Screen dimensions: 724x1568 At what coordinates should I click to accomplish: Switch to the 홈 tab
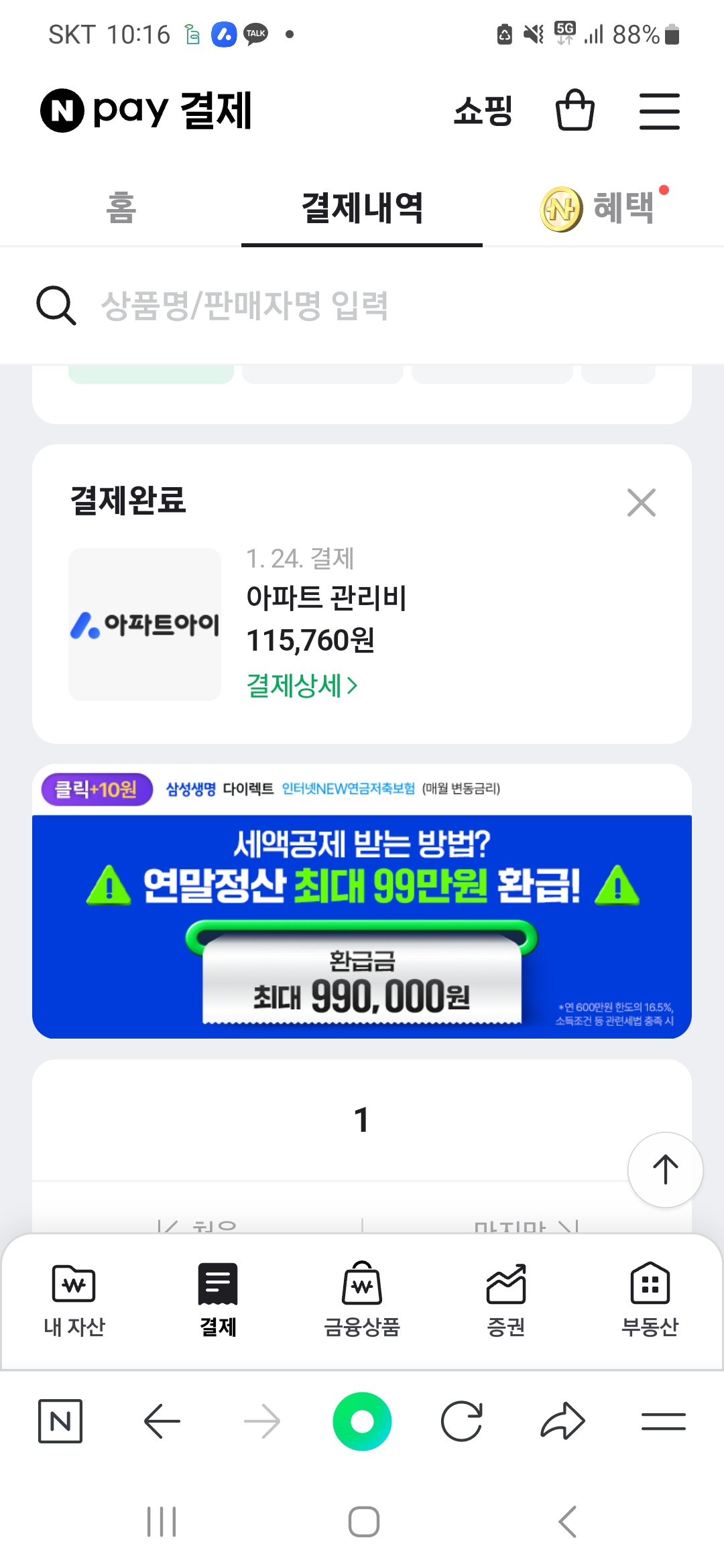click(121, 208)
